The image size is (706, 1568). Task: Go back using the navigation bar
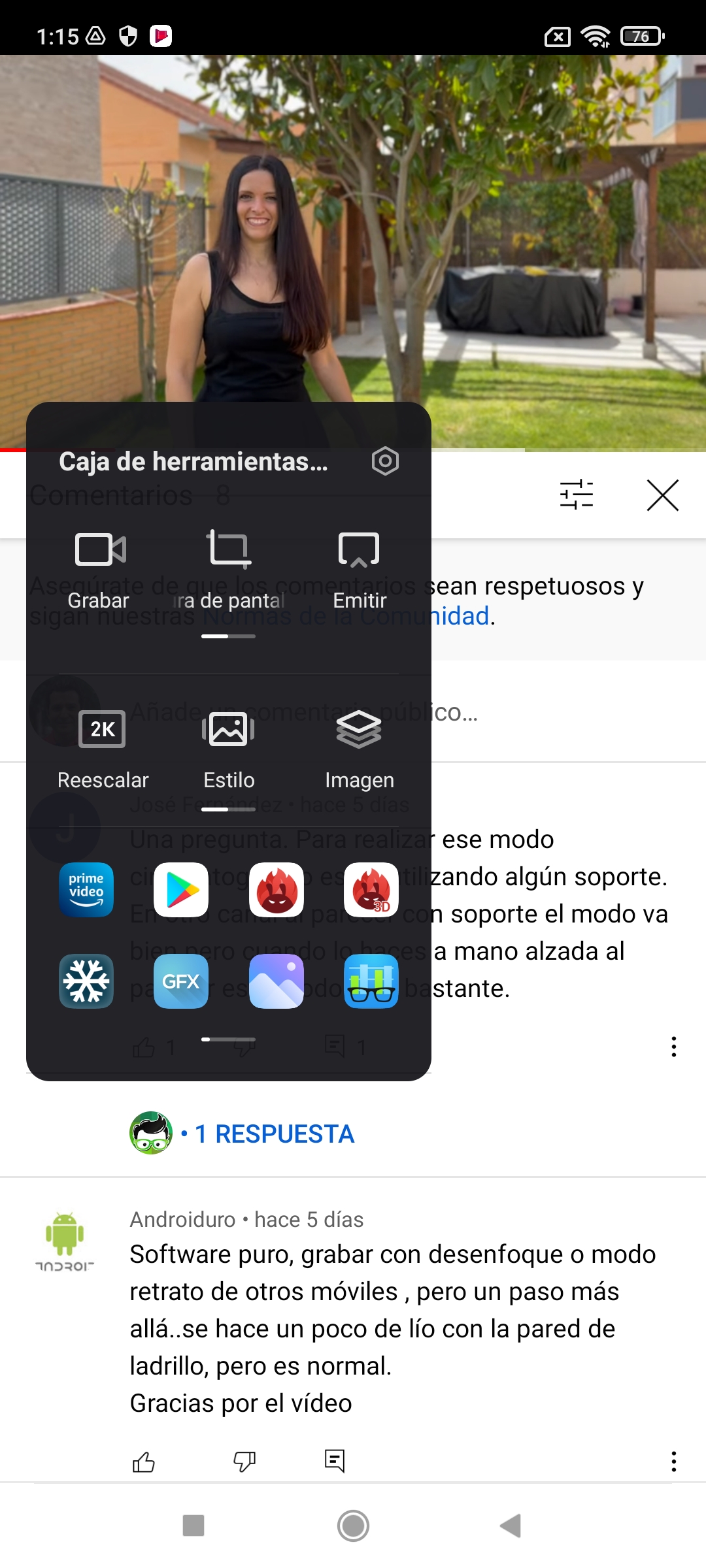coord(511,1526)
